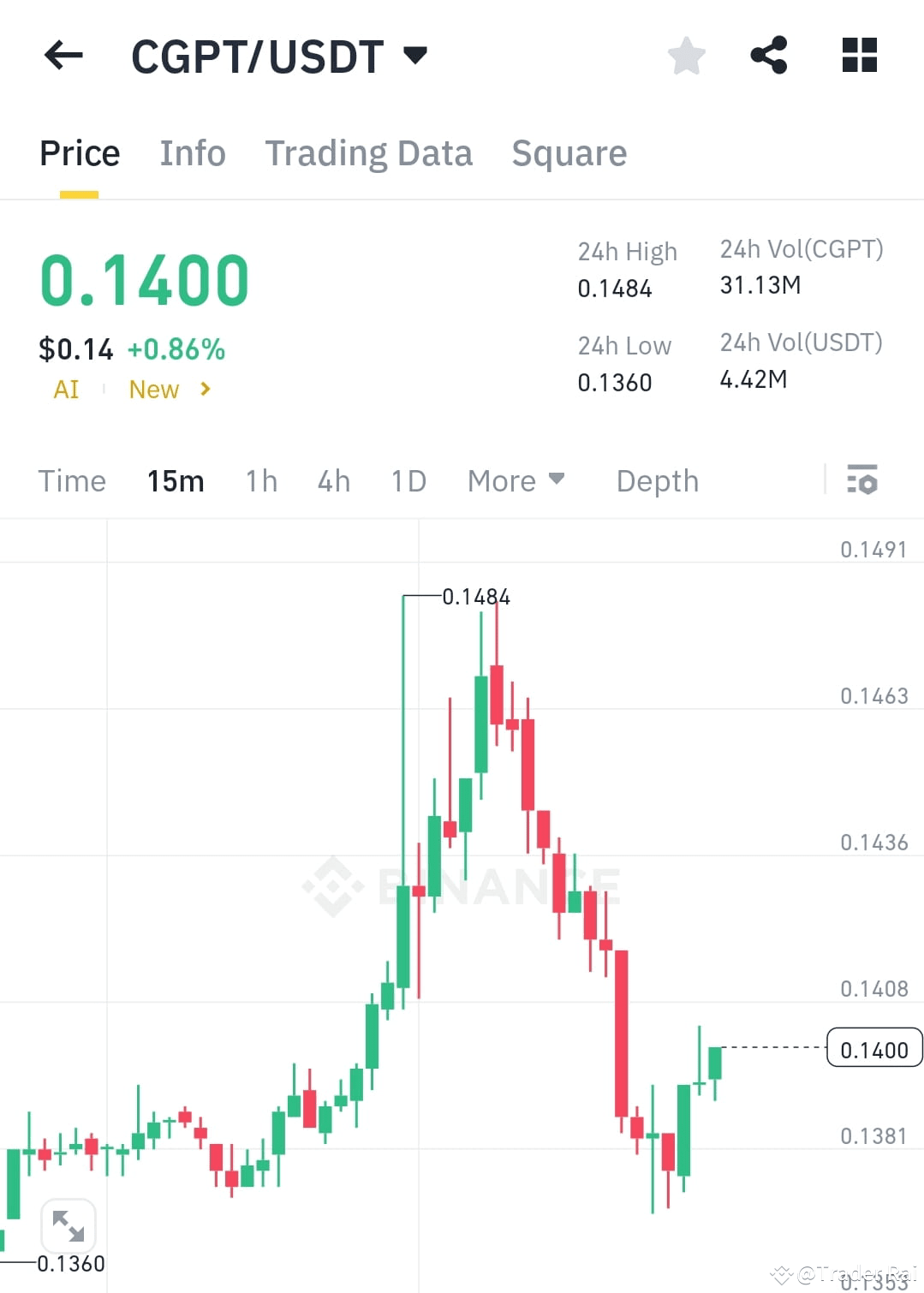Click the AI label near the price
This screenshot has width=924, height=1293.
[x=66, y=389]
